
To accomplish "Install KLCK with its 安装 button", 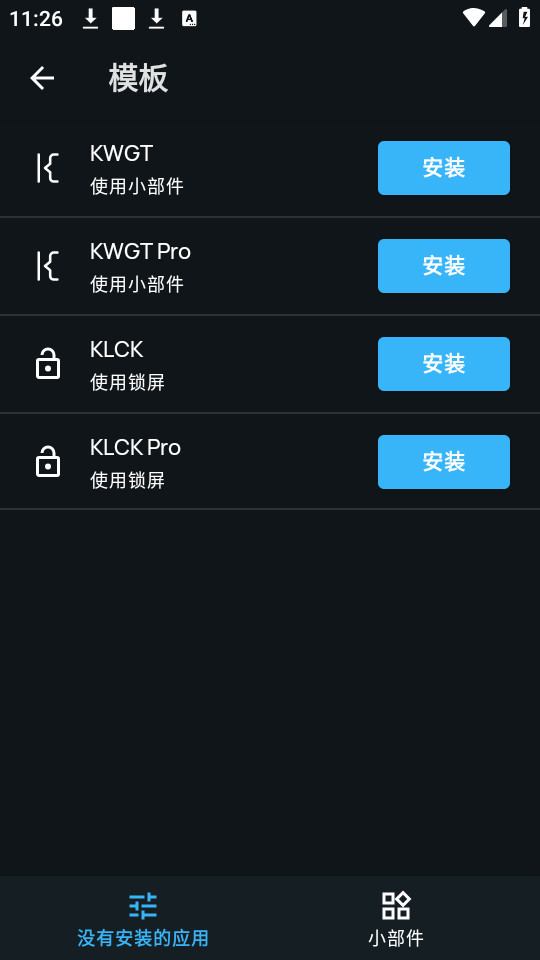I will pyautogui.click(x=443, y=364).
